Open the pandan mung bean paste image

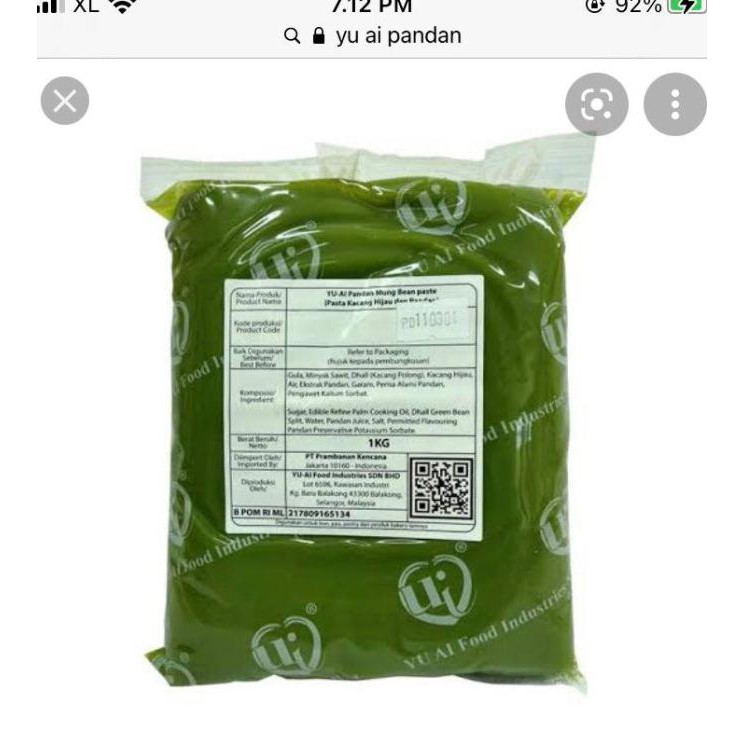click(x=370, y=410)
